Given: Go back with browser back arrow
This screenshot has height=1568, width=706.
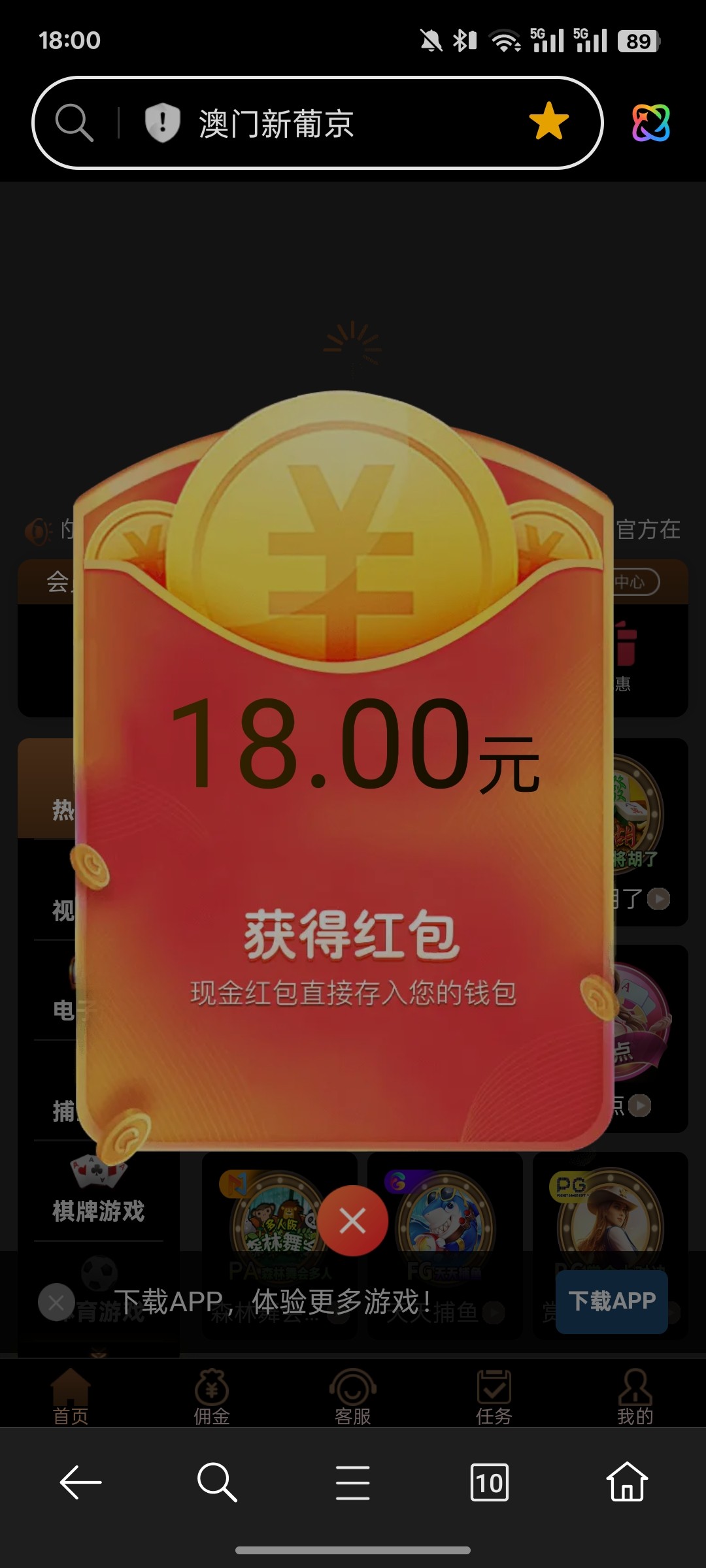Looking at the screenshot, I should click(81, 1482).
